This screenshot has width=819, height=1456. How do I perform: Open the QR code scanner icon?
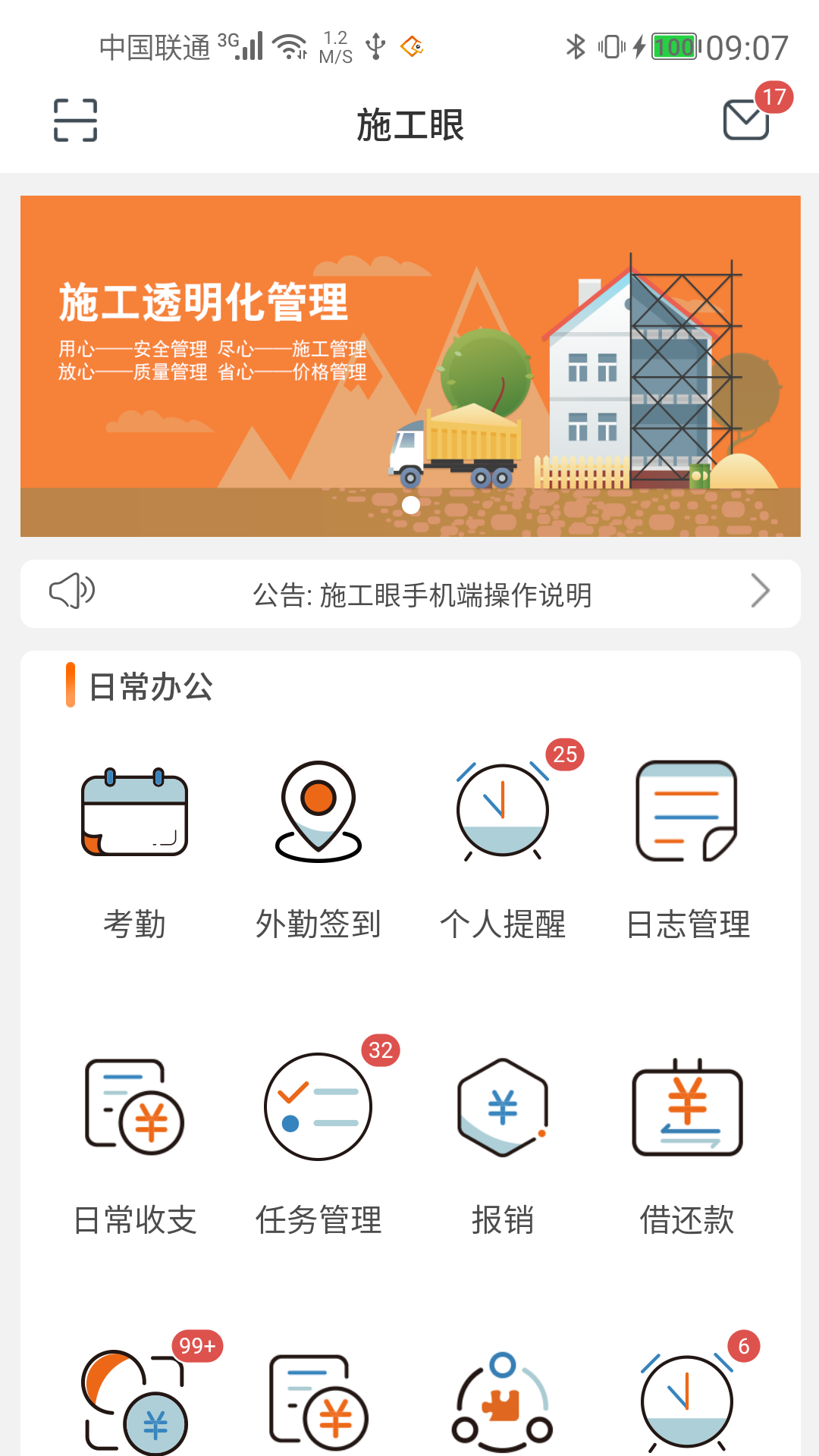[74, 120]
